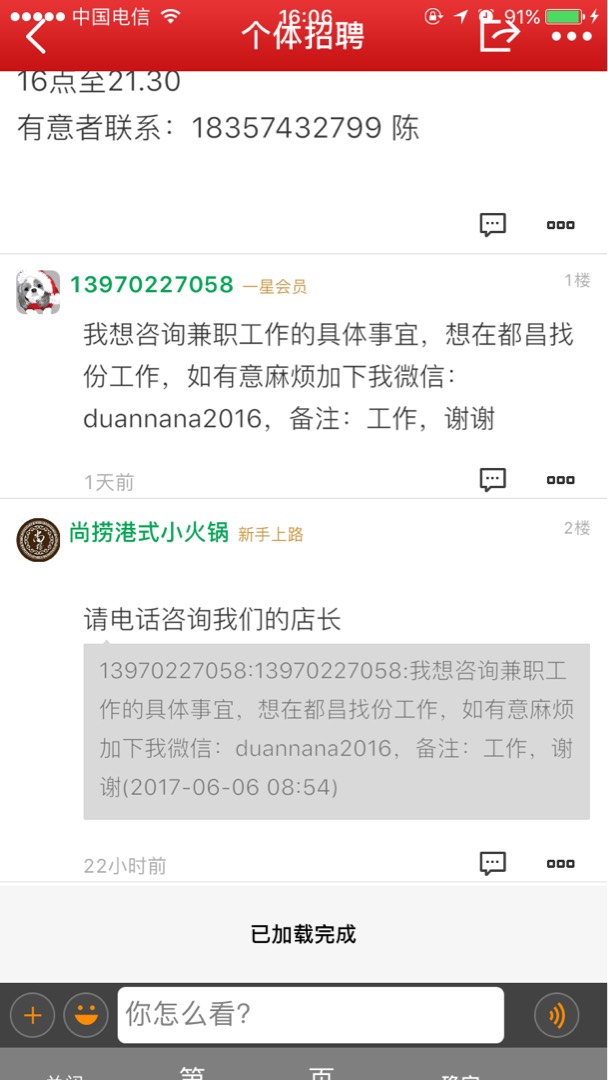Open the emoji picker
This screenshot has height=1080, width=608.
tap(86, 1016)
